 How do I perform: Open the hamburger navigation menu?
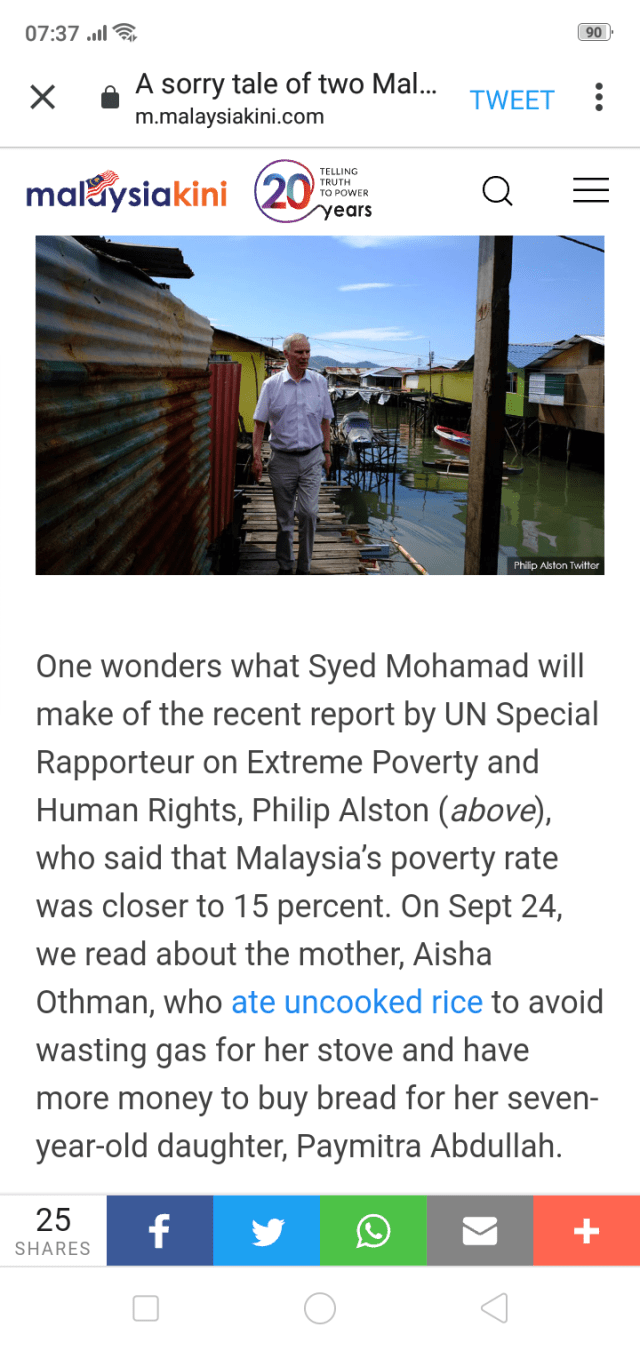pyautogui.click(x=590, y=190)
